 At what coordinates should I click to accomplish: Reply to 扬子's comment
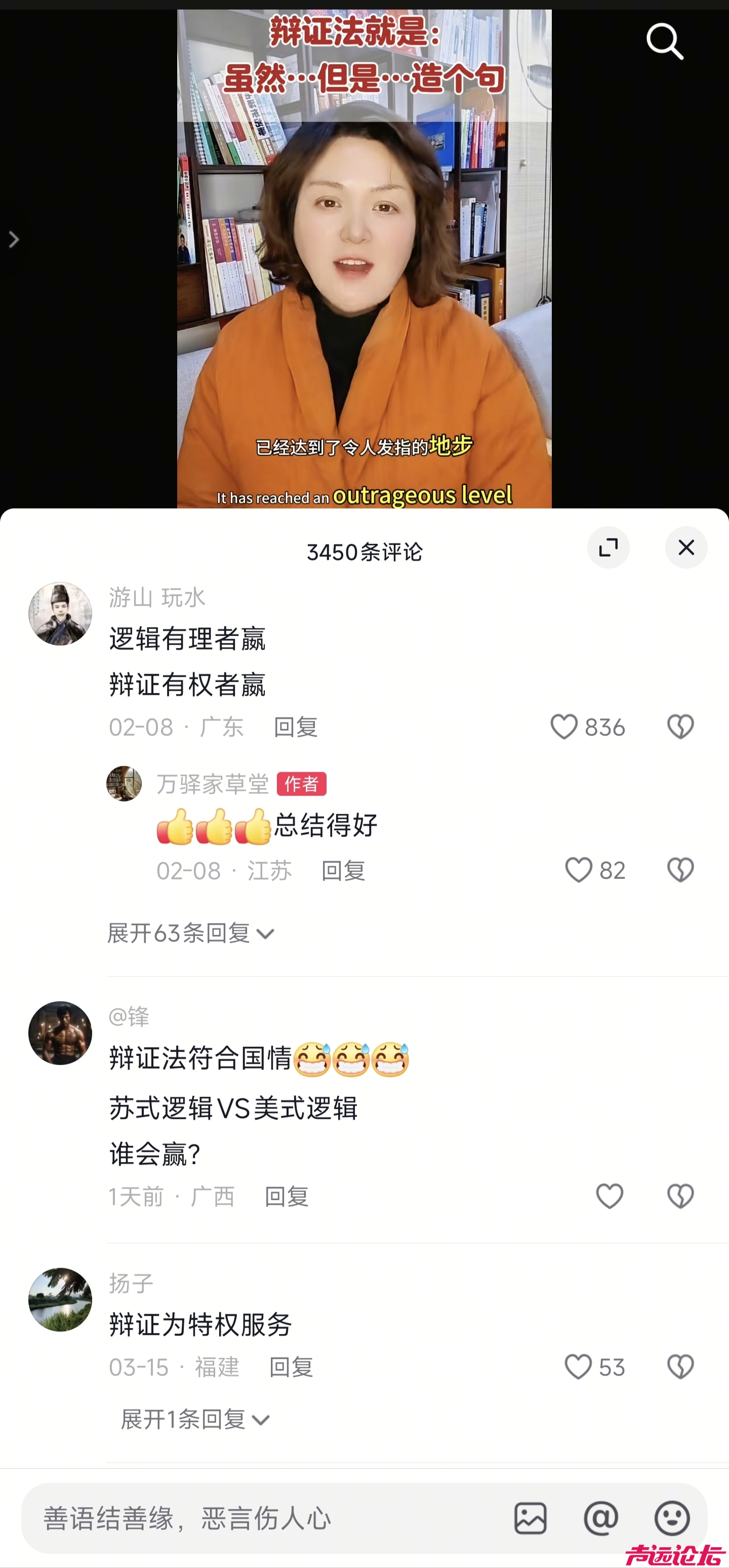(x=291, y=1368)
